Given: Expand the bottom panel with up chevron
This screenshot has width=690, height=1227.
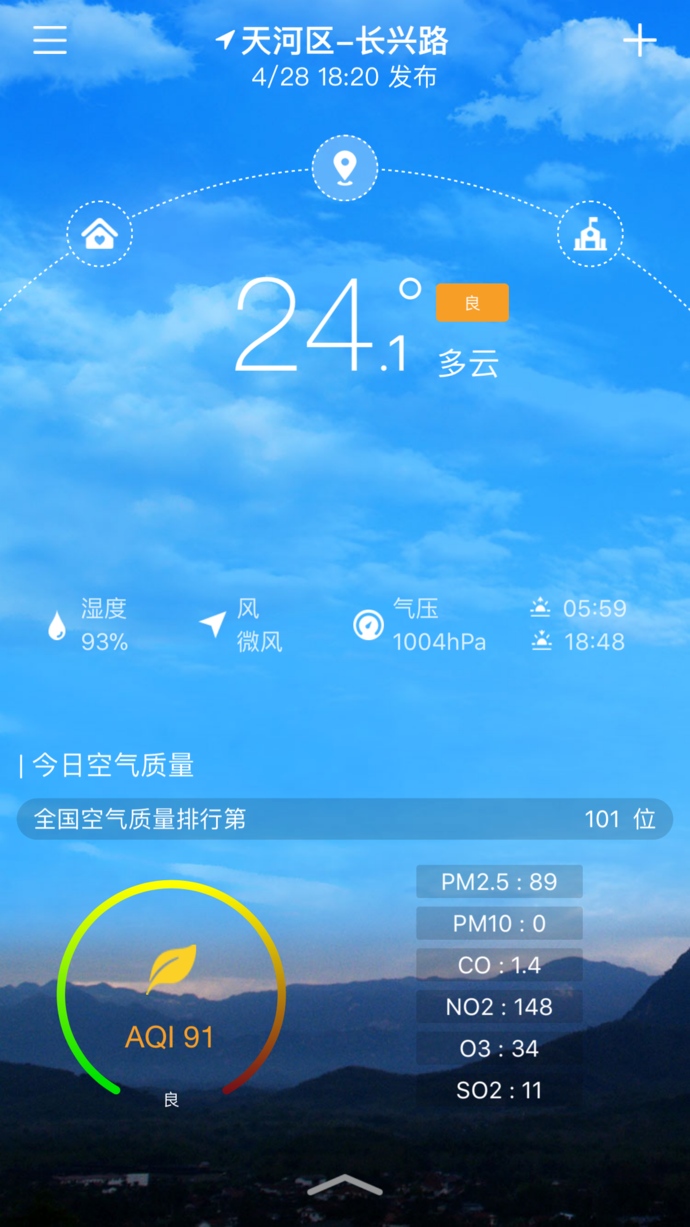Looking at the screenshot, I should (345, 1186).
